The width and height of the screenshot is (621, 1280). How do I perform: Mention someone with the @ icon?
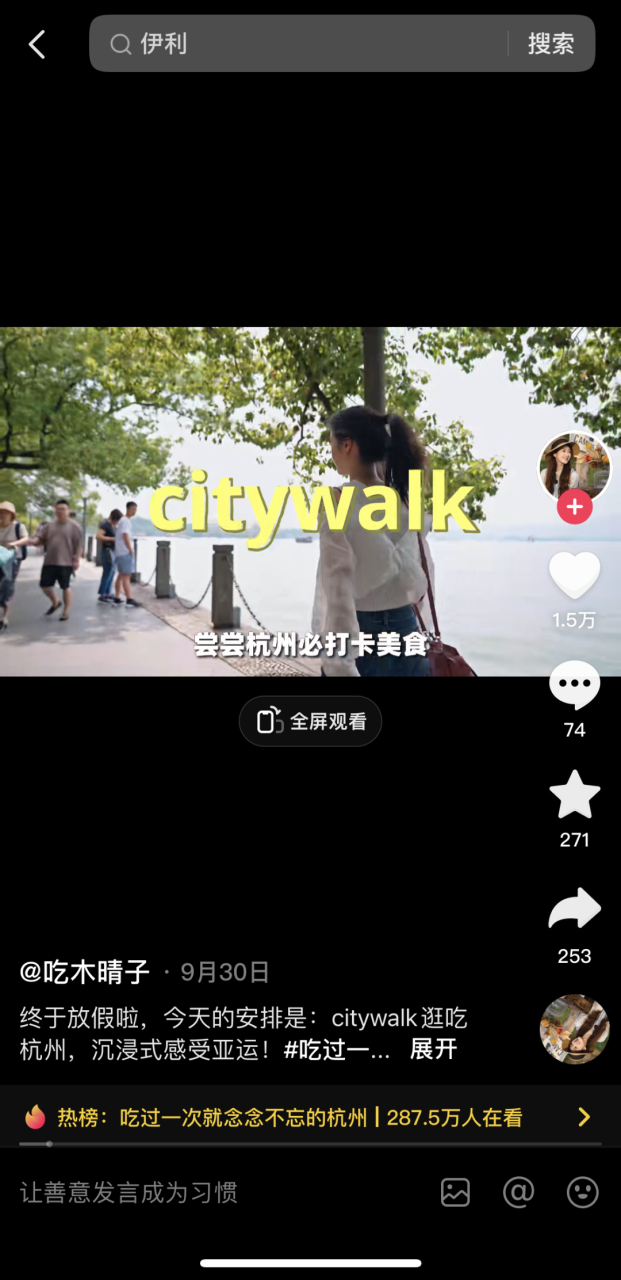[x=518, y=1192]
